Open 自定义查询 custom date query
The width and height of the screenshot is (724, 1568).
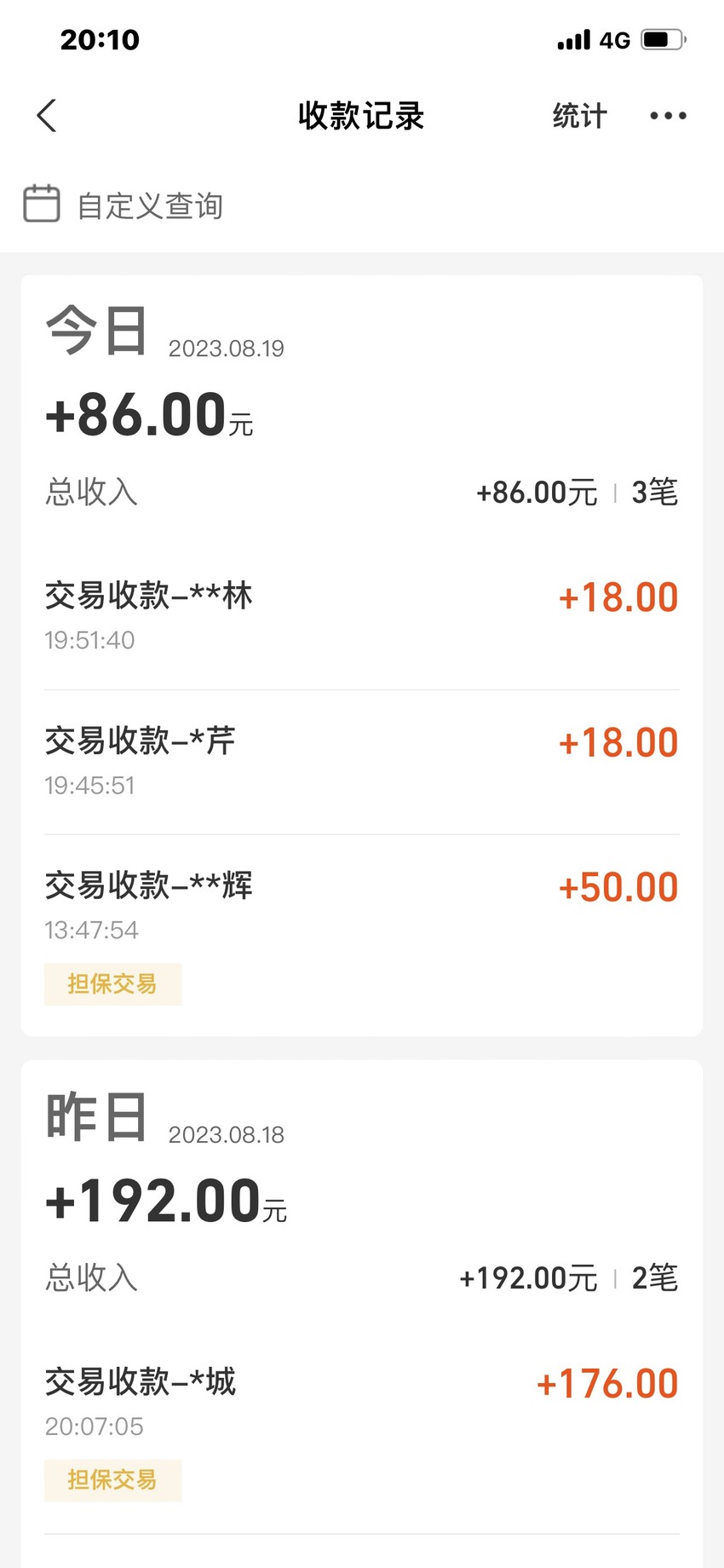(x=124, y=205)
